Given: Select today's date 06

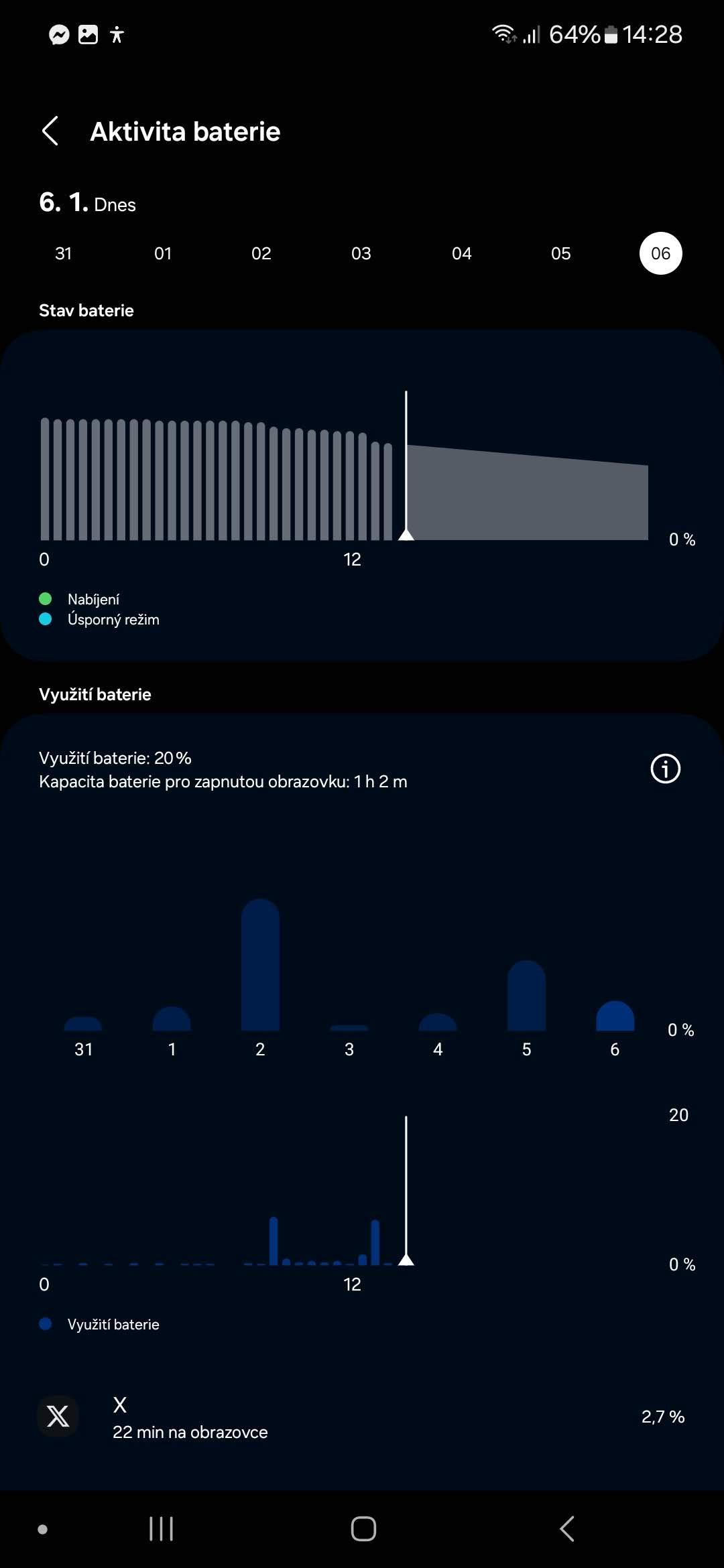Looking at the screenshot, I should (661, 253).
